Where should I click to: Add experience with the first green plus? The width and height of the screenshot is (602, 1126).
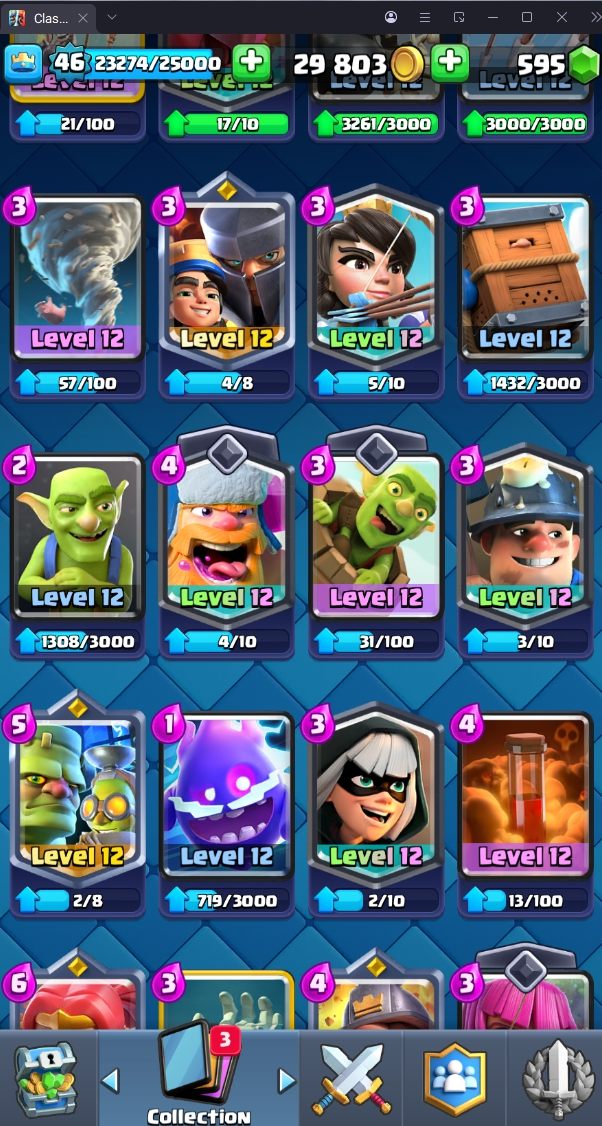click(251, 63)
